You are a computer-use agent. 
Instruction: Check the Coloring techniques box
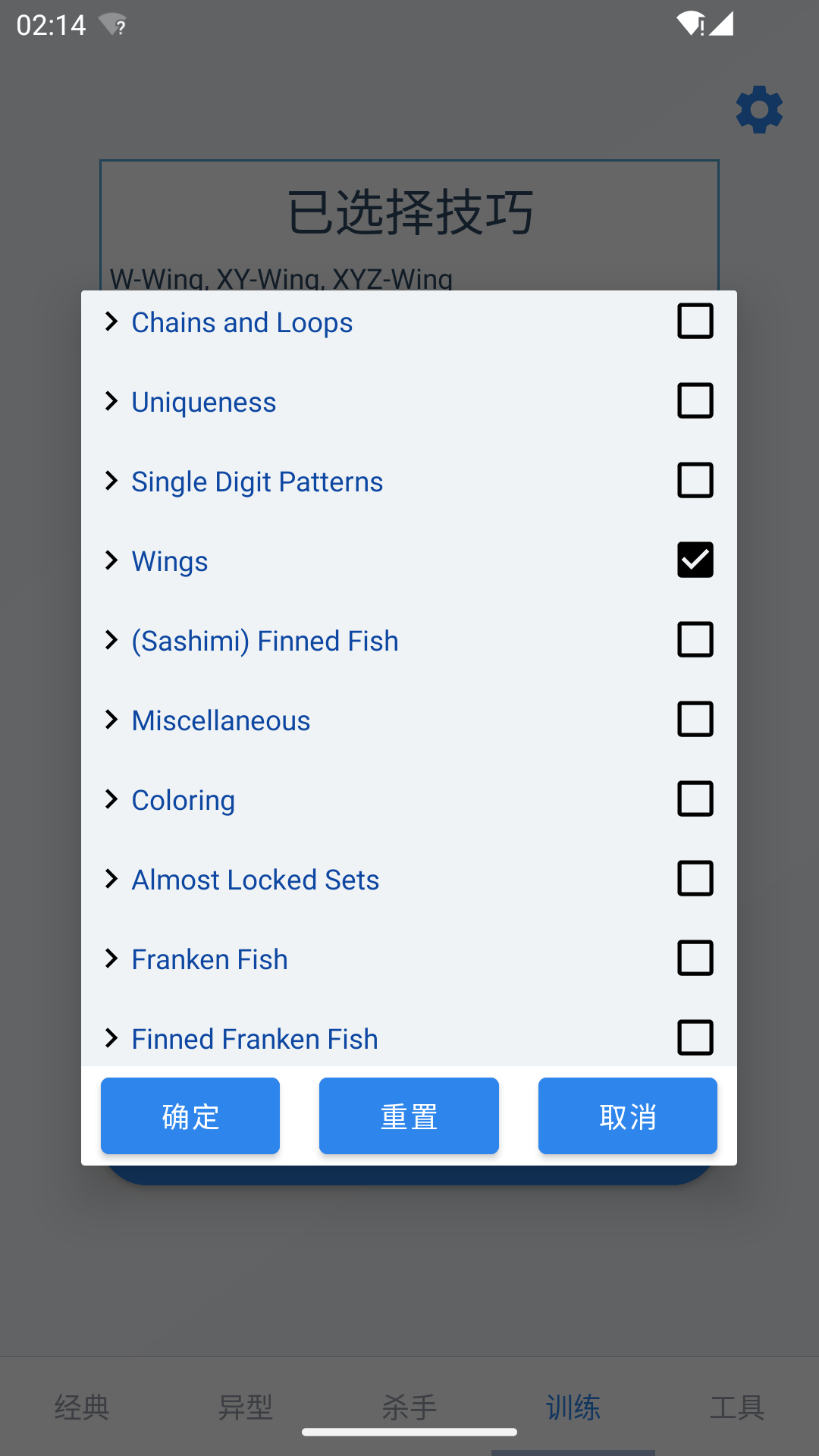pos(695,799)
